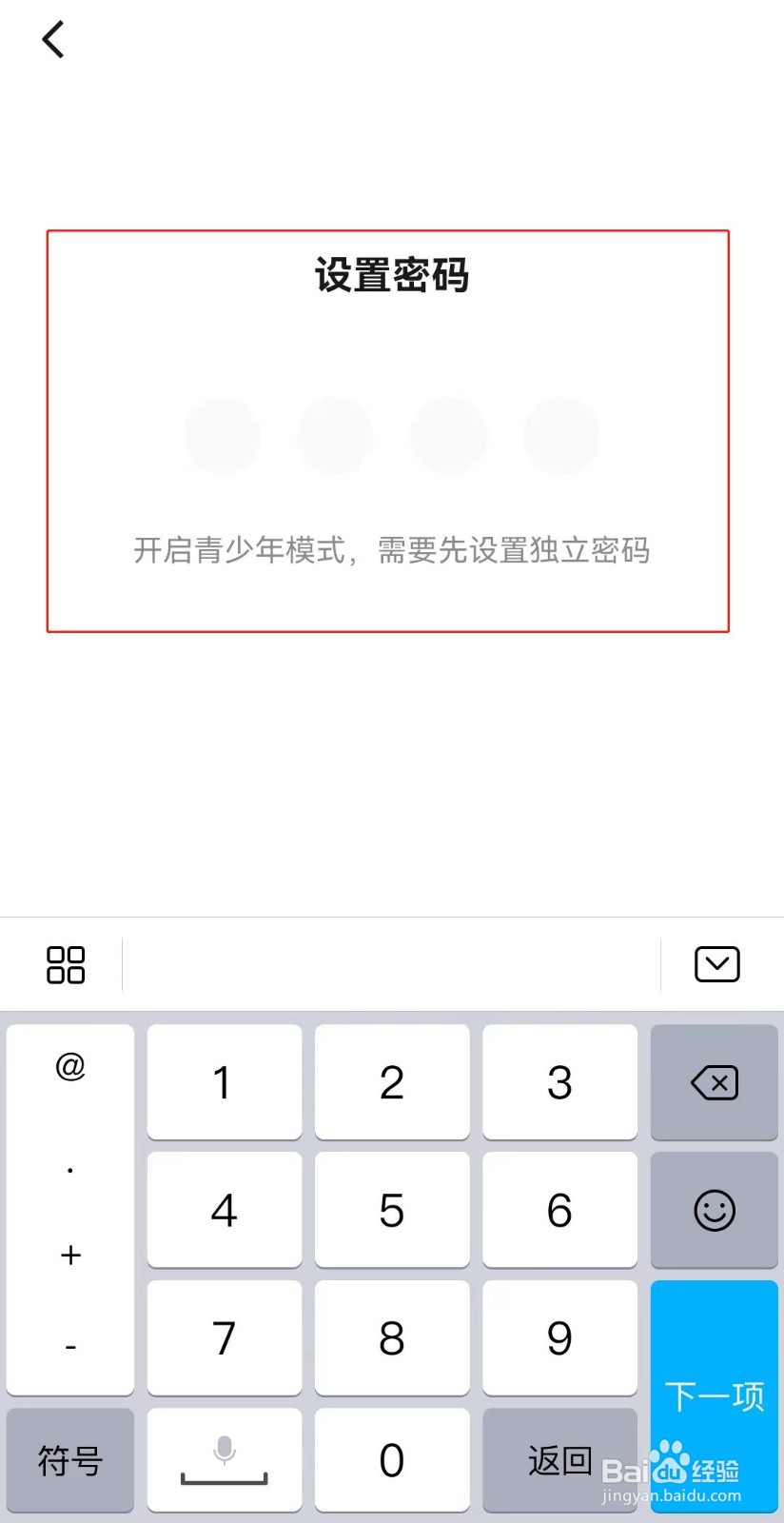Tap the 符号 key to show symbols
The height and width of the screenshot is (1523, 784).
69,1460
